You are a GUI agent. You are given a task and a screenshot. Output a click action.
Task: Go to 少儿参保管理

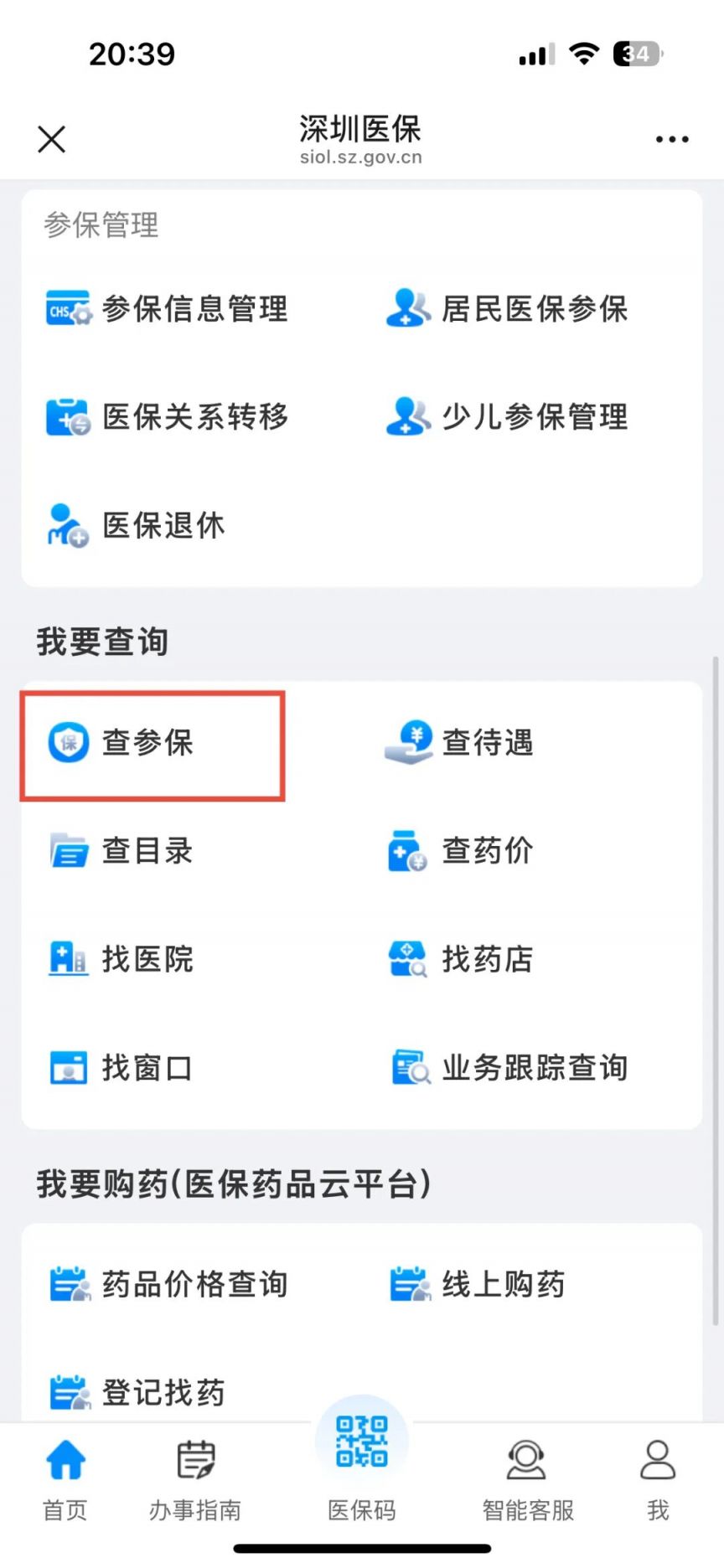click(x=507, y=417)
